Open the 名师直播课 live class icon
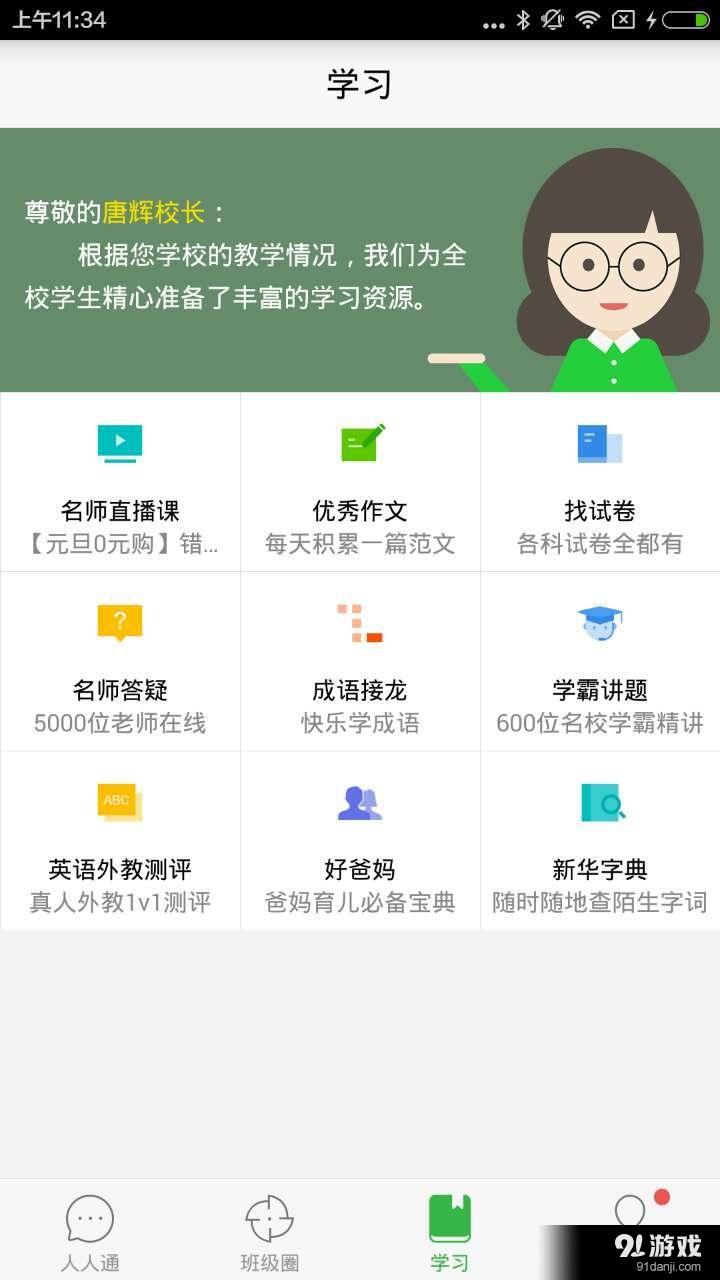 120,443
